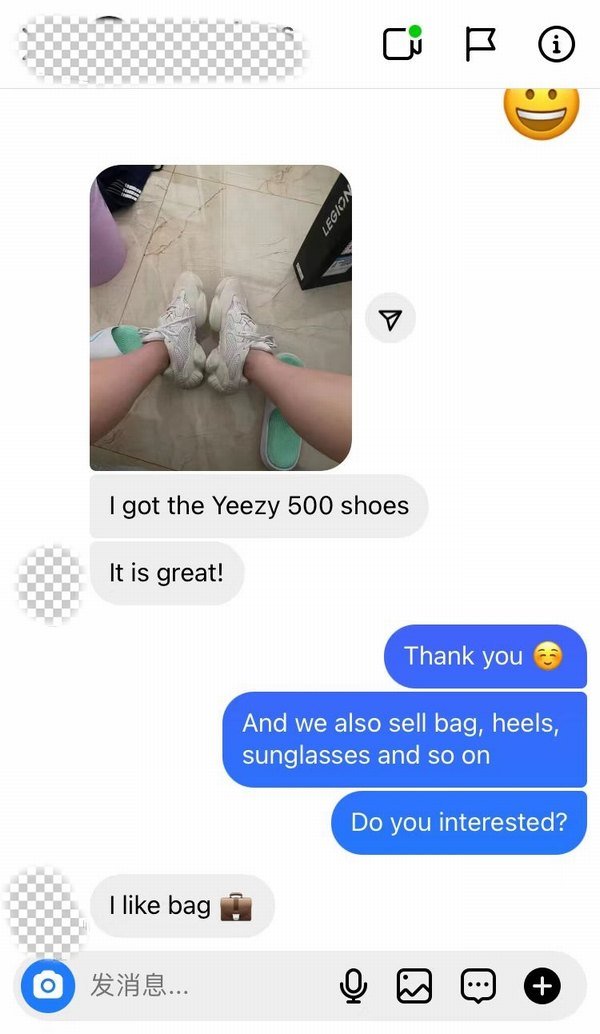Choose an image from the gallery
Screen dimensions: 600x1034
[414, 987]
